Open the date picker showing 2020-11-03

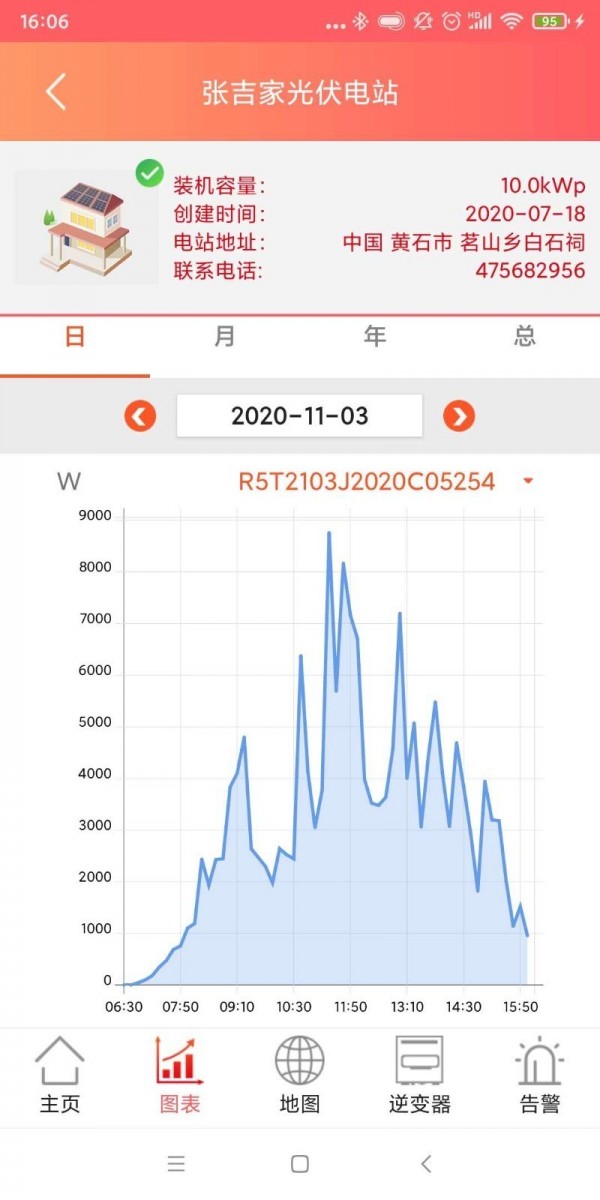(300, 416)
